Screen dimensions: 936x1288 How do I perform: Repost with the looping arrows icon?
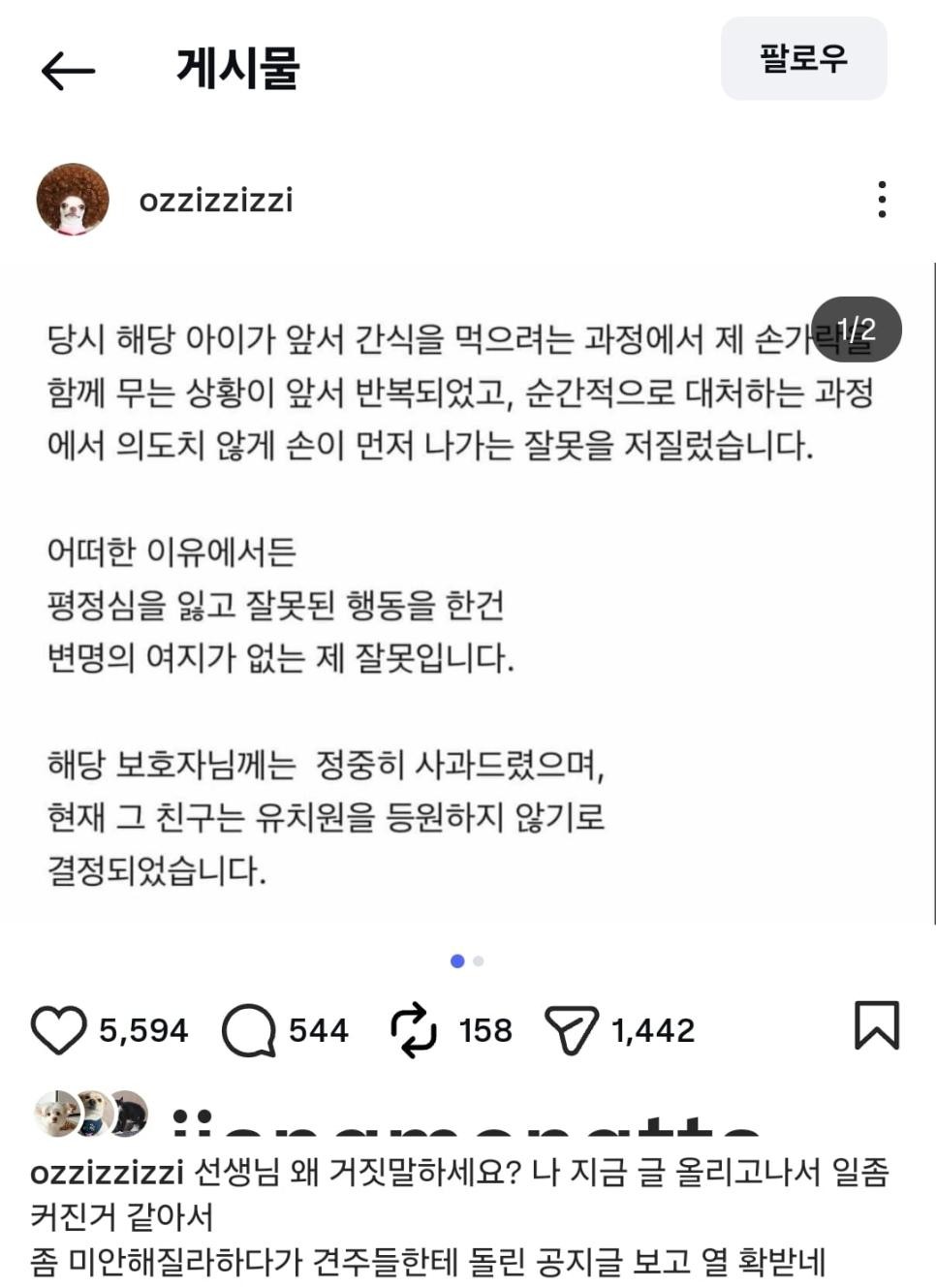tap(414, 1029)
